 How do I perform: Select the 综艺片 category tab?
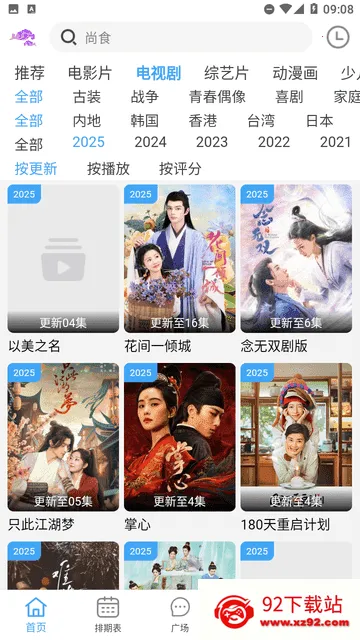pos(227,73)
